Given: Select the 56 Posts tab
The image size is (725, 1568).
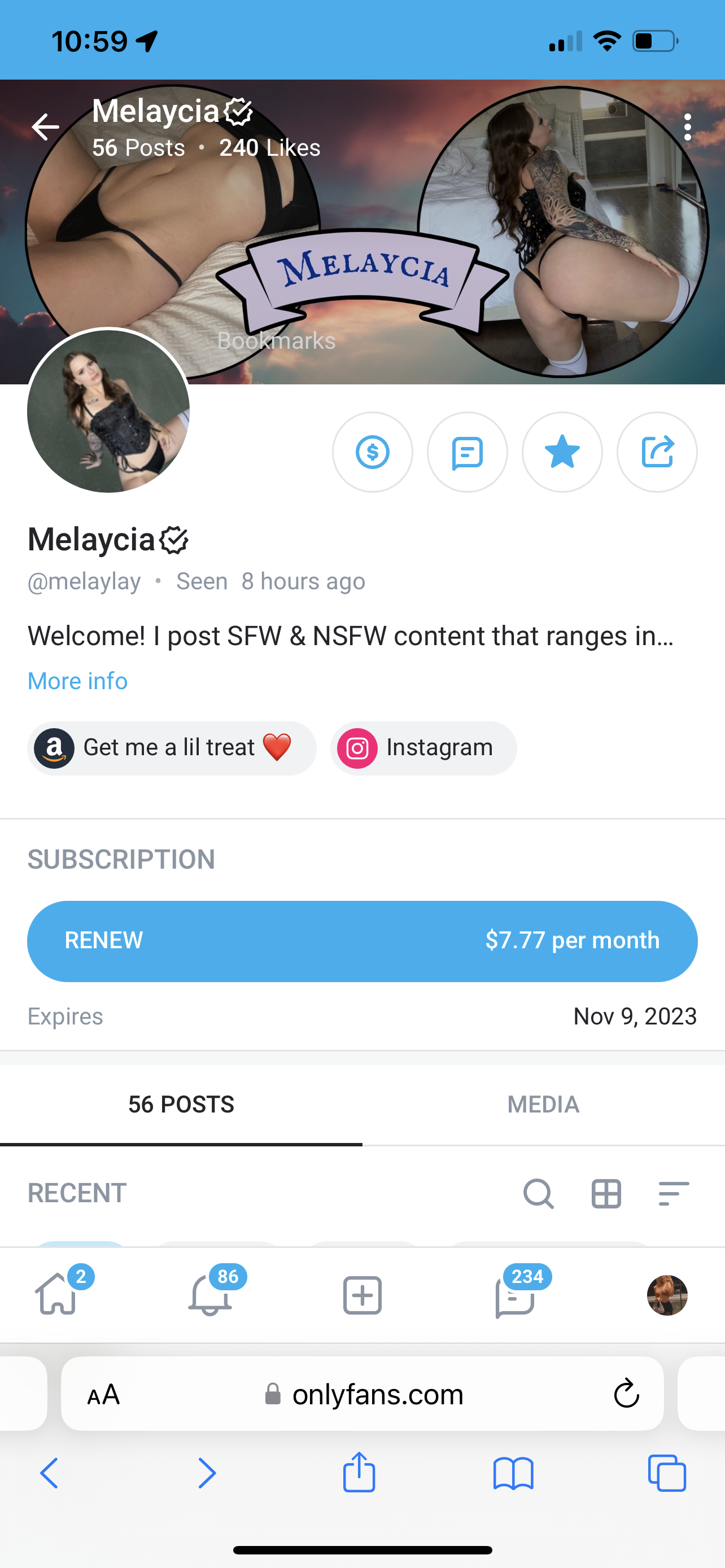Looking at the screenshot, I should (181, 1104).
